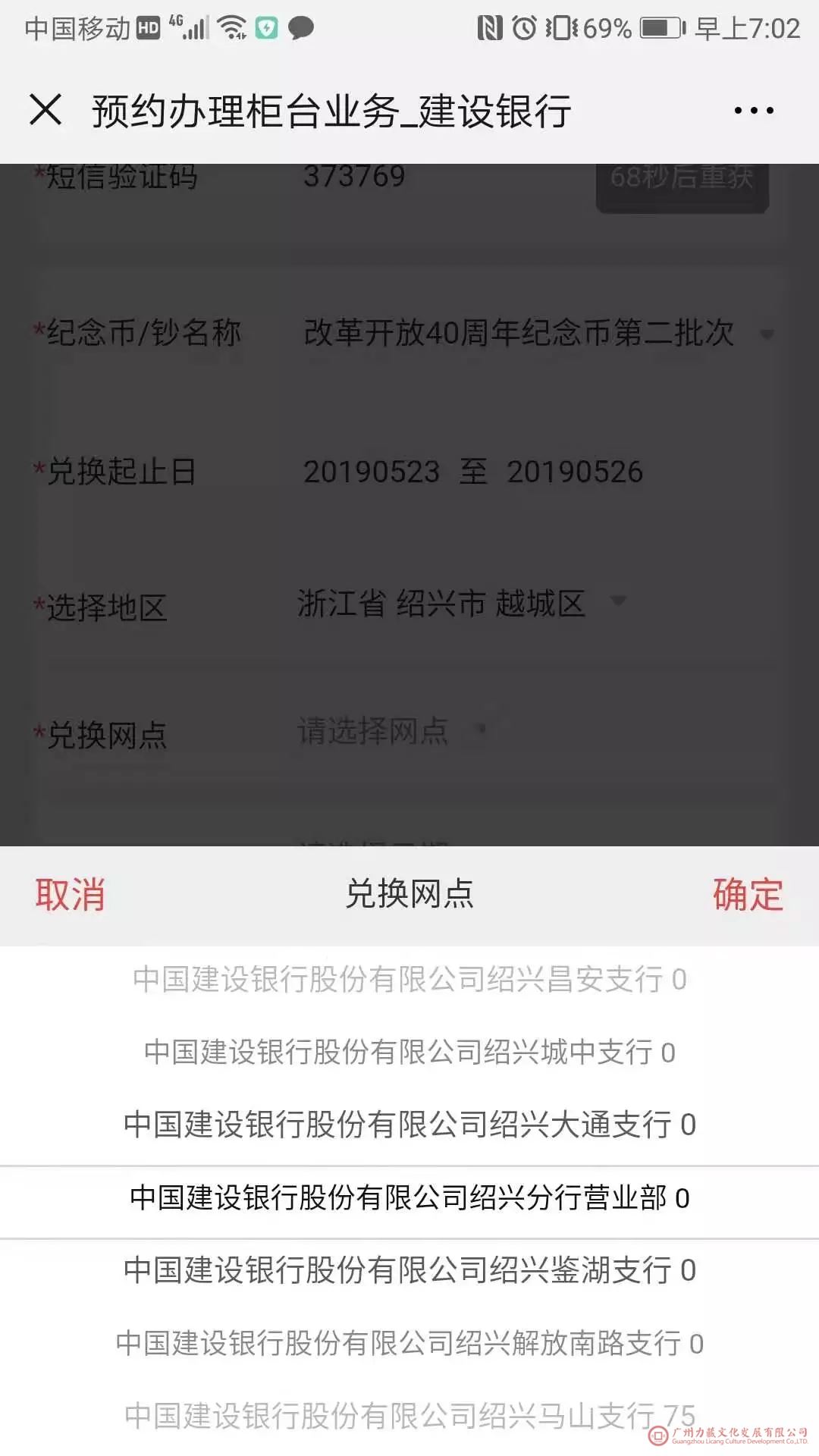Viewport: 819px width, 1456px height.
Task: Open the three-dot more options menu
Action: point(754,111)
